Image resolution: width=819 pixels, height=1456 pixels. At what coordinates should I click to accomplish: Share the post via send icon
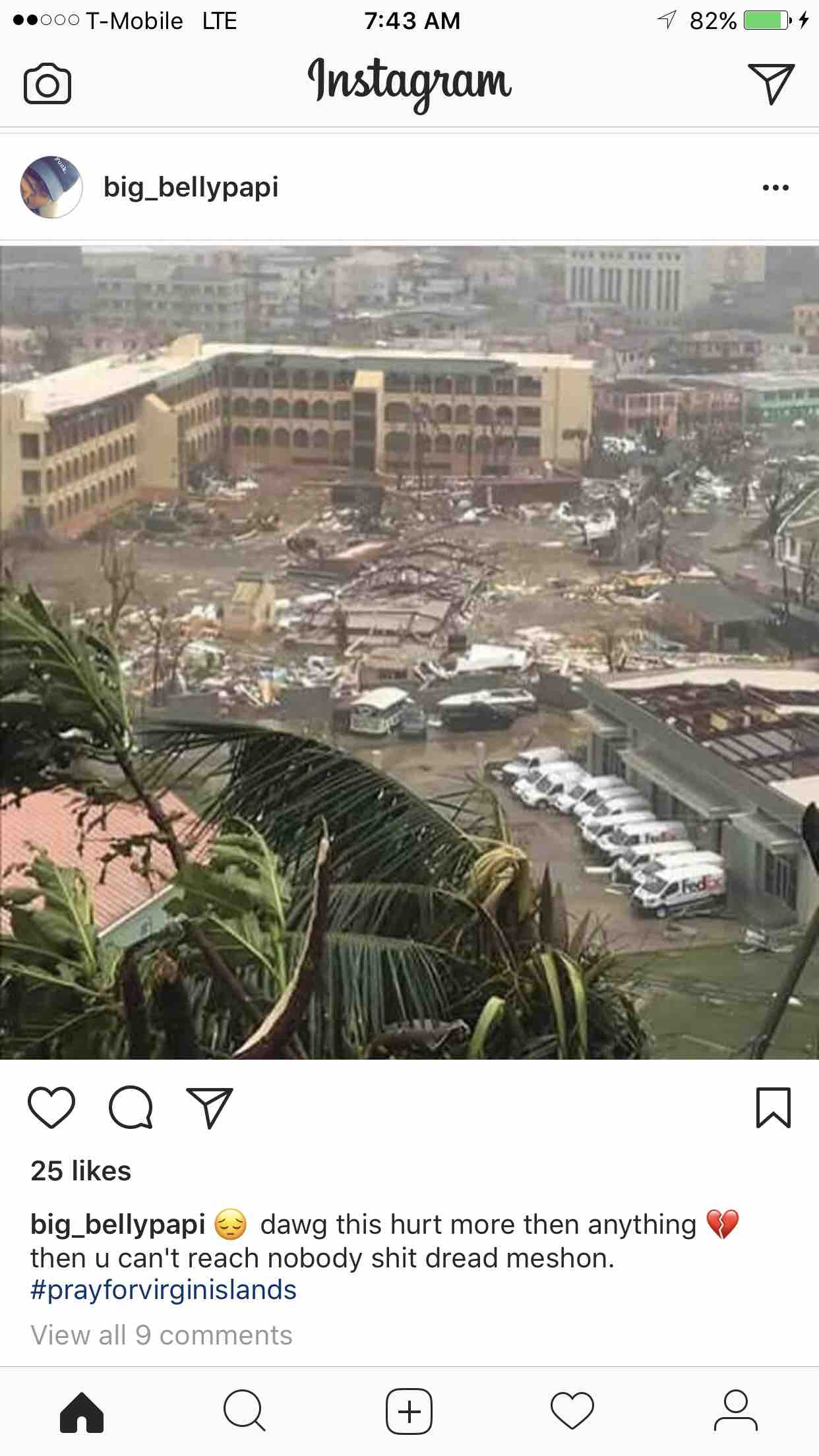(x=210, y=1107)
